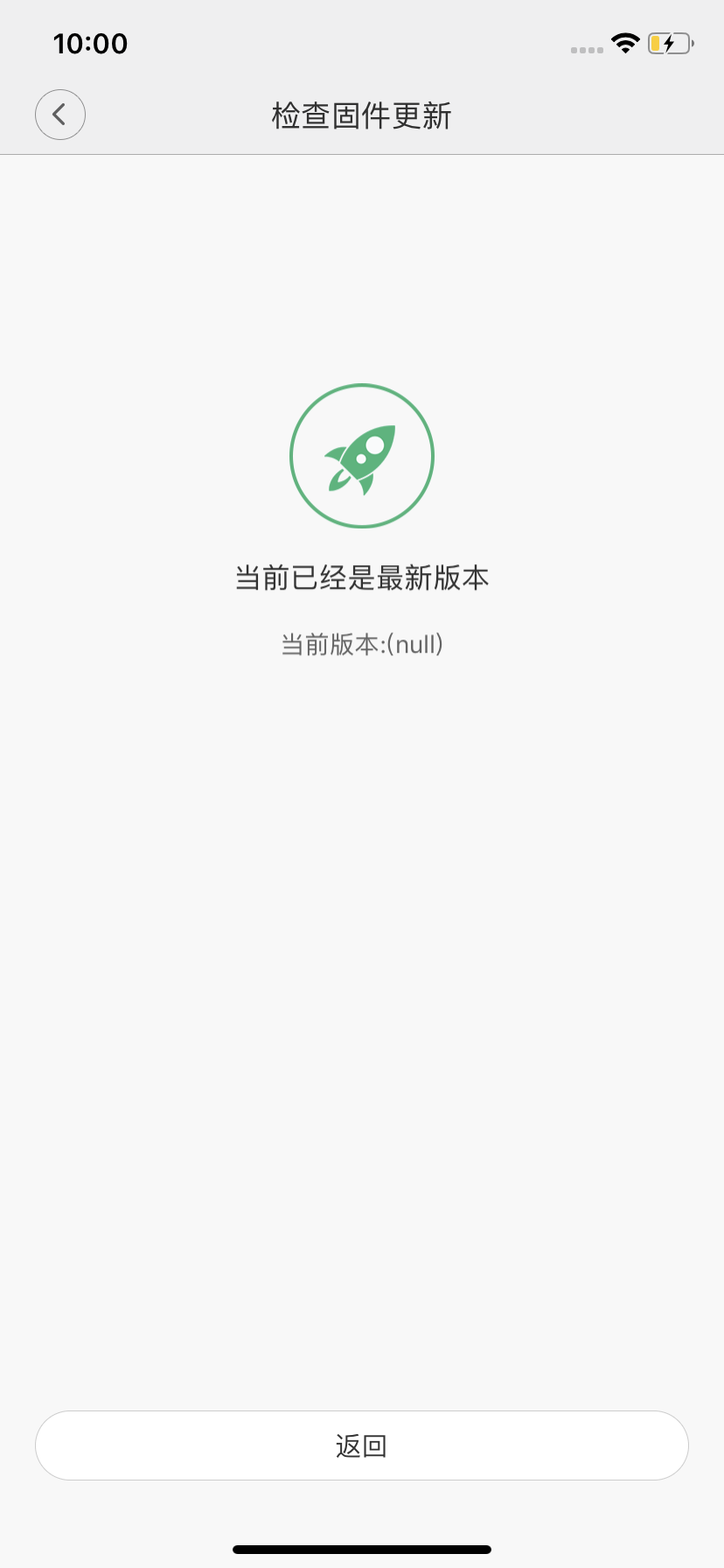Tap the back navigation circle button
Screen dimensions: 724x1568
(59, 114)
